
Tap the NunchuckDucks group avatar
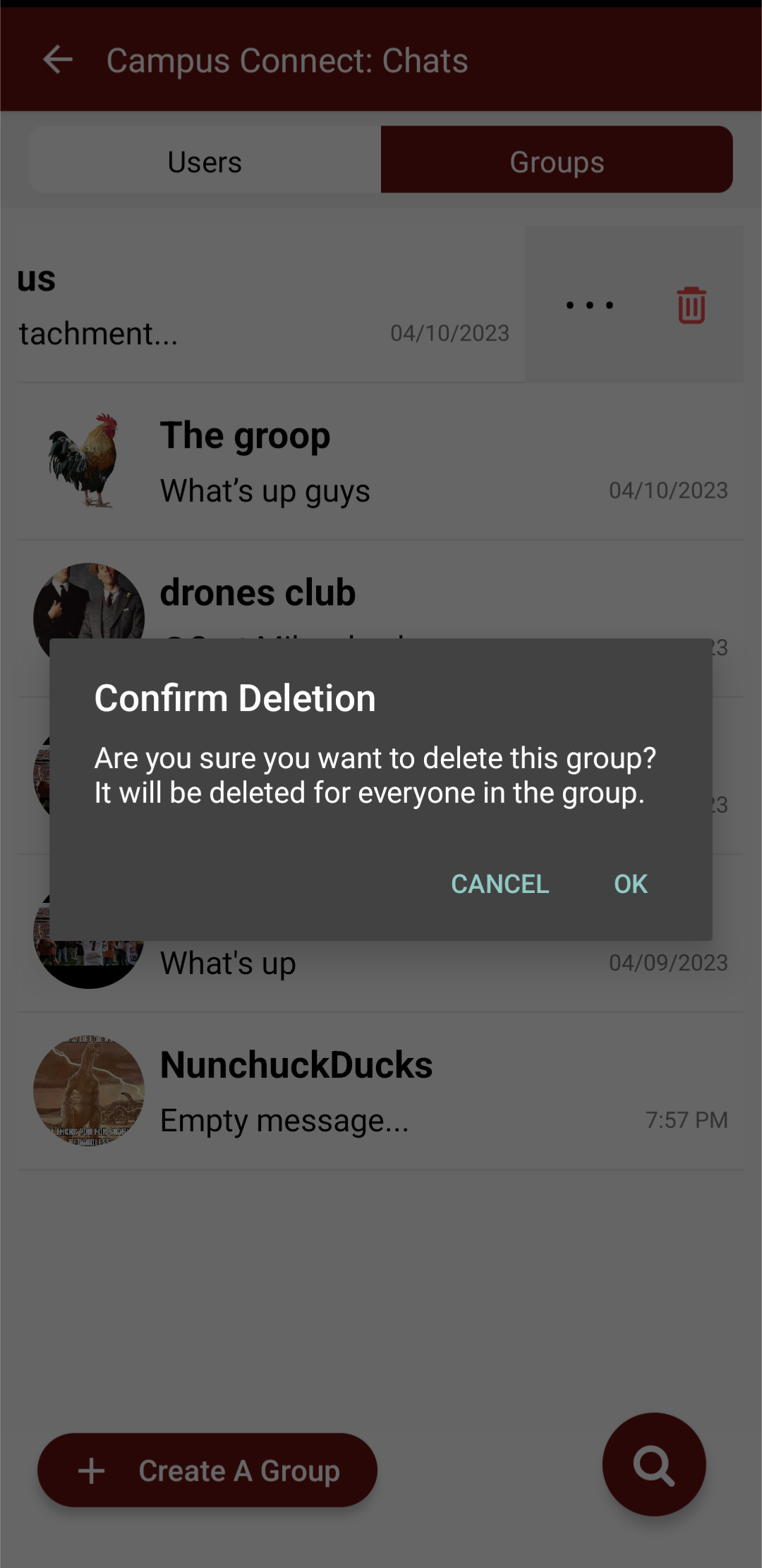(x=89, y=1091)
